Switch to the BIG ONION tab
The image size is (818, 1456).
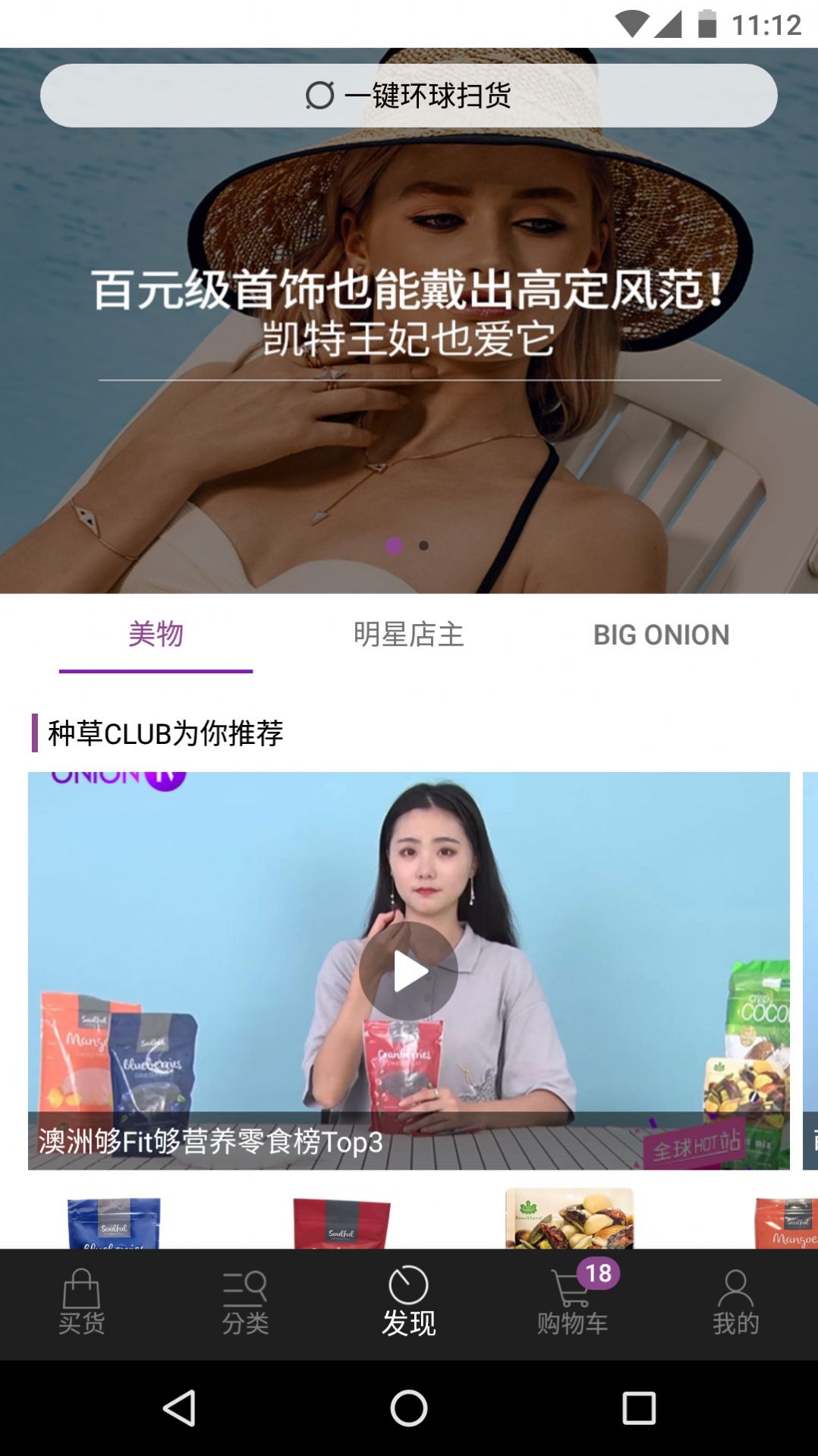(661, 635)
